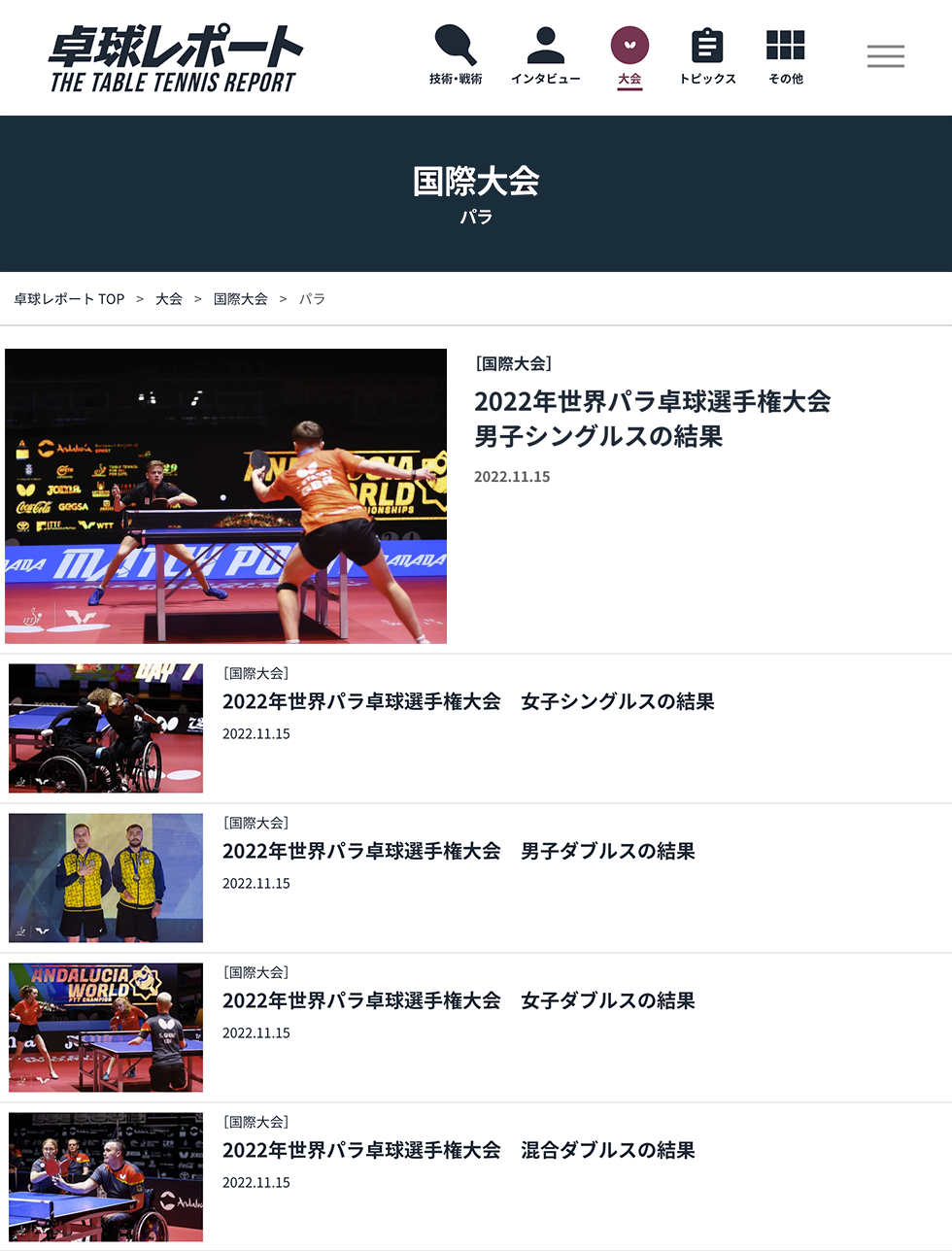Go to 卓球レポート TOP breadcrumb
The image size is (952, 1251).
coord(69,299)
